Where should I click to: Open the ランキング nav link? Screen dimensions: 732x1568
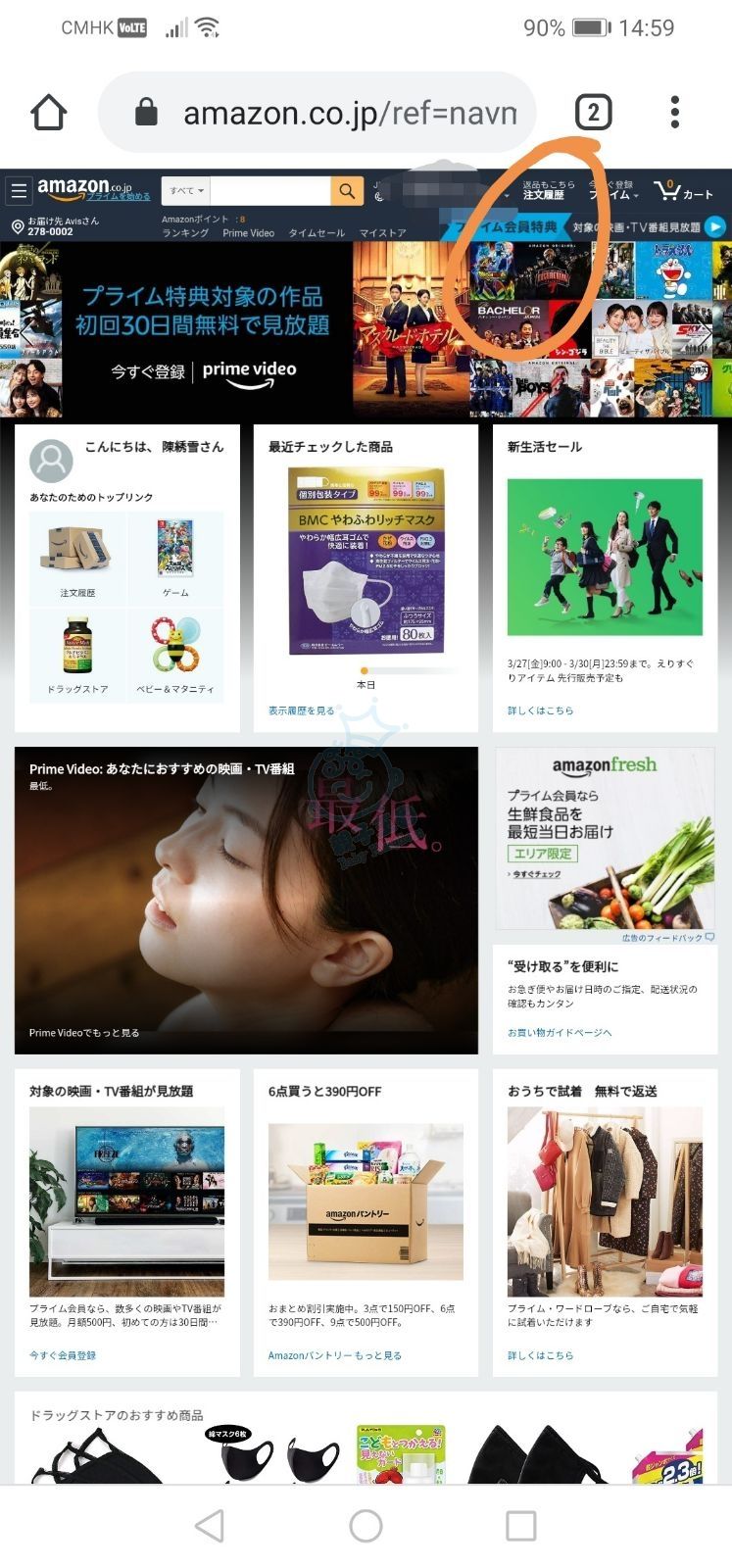(185, 233)
